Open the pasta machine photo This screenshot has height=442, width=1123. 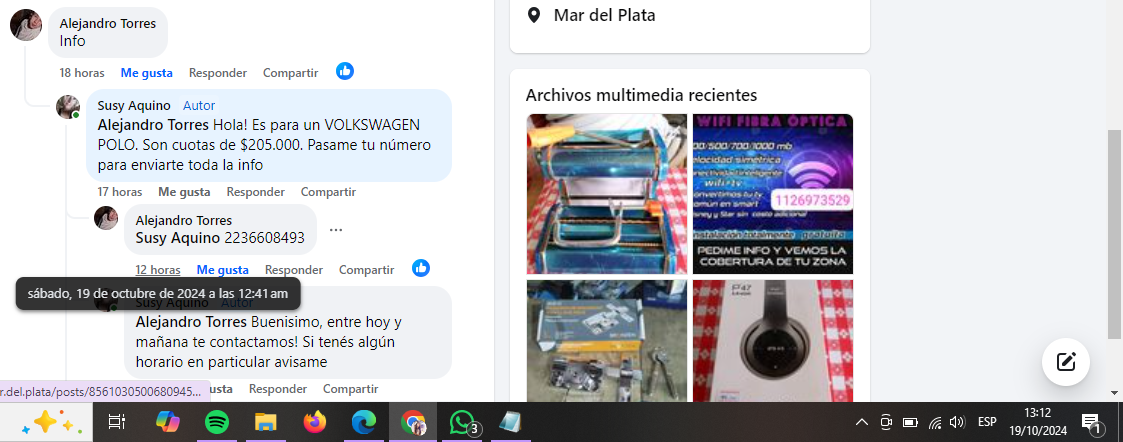pyautogui.click(x=606, y=194)
